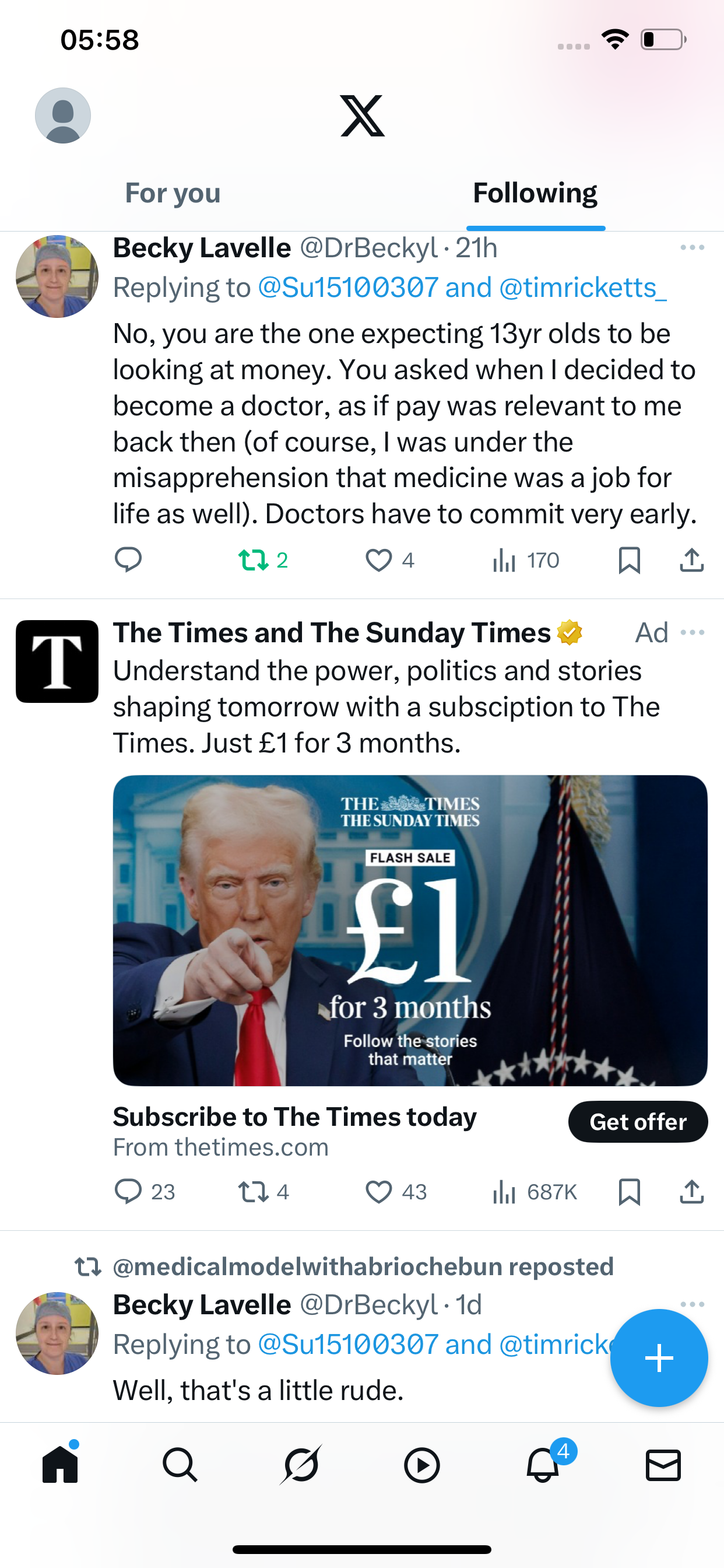The height and width of the screenshot is (1568, 724).
Task: Compose a new post
Action: (x=659, y=1358)
